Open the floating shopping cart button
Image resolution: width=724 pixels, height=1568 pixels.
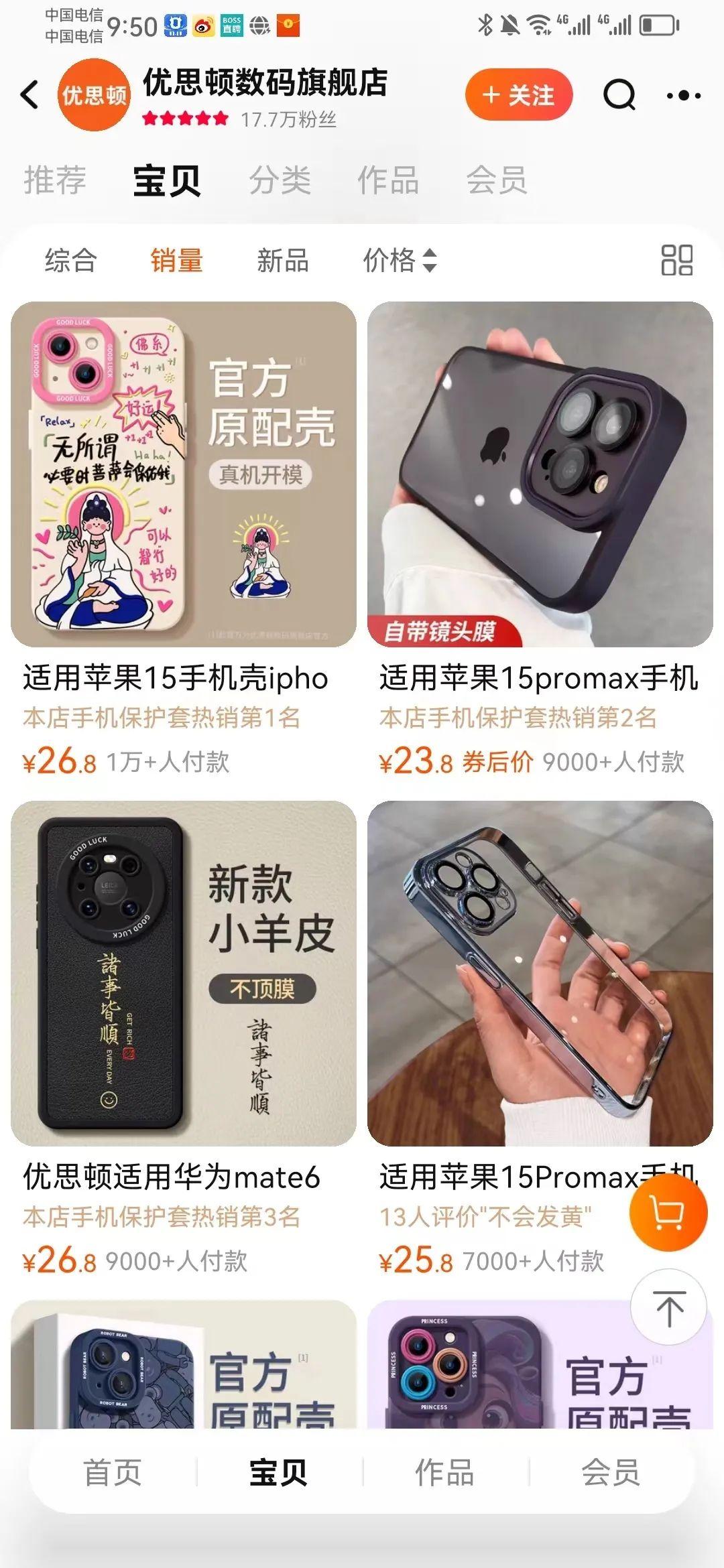point(668,1212)
